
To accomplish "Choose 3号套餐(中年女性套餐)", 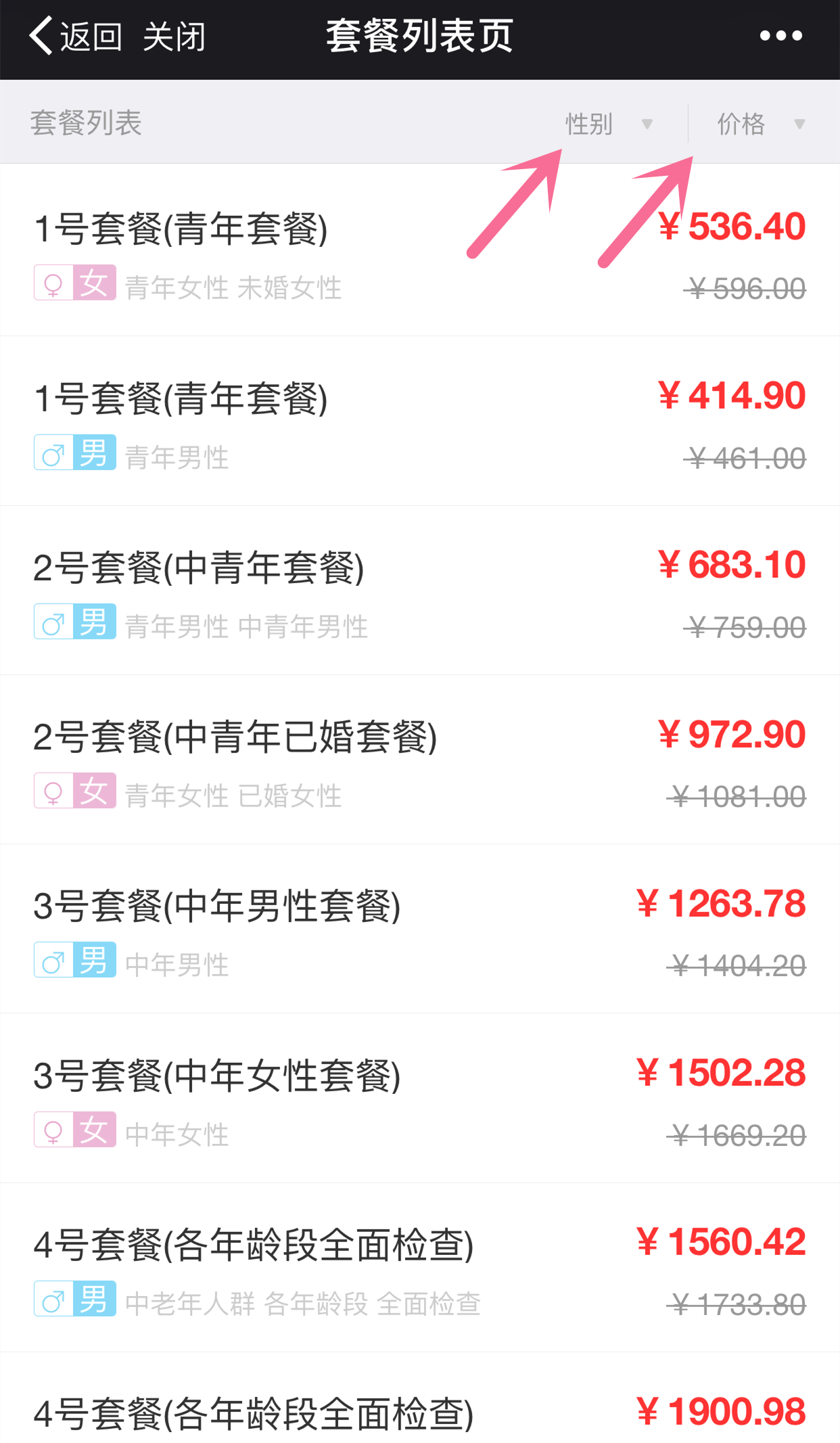I will [x=420, y=1098].
